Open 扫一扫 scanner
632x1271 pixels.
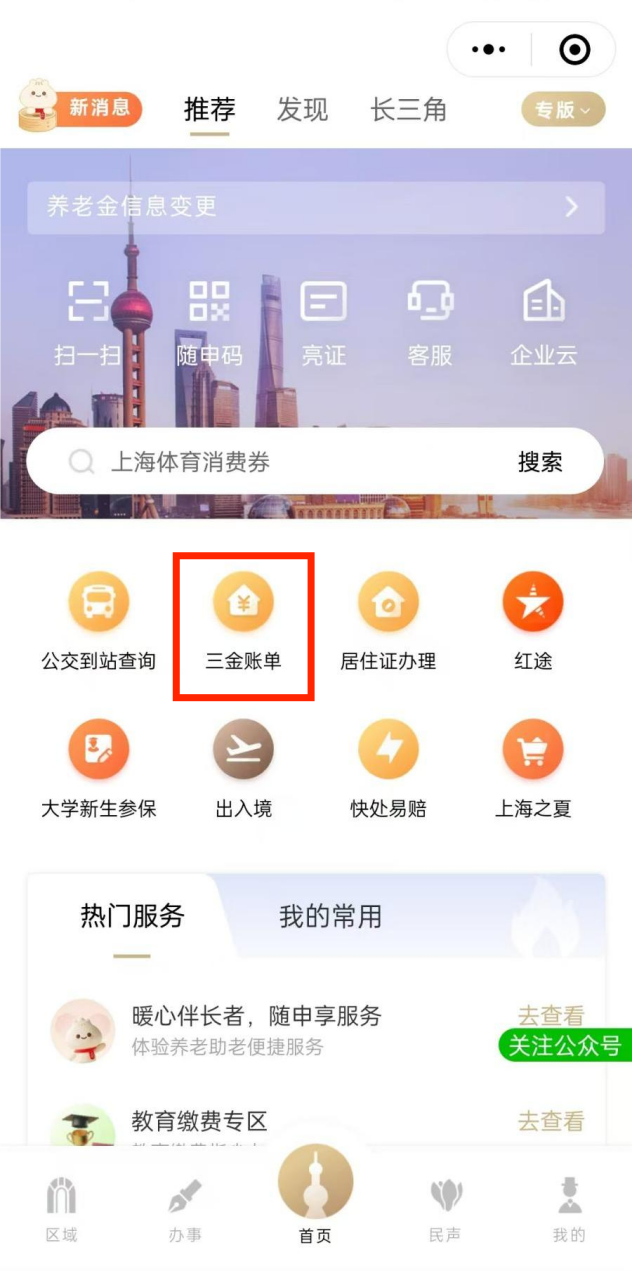(x=87, y=322)
